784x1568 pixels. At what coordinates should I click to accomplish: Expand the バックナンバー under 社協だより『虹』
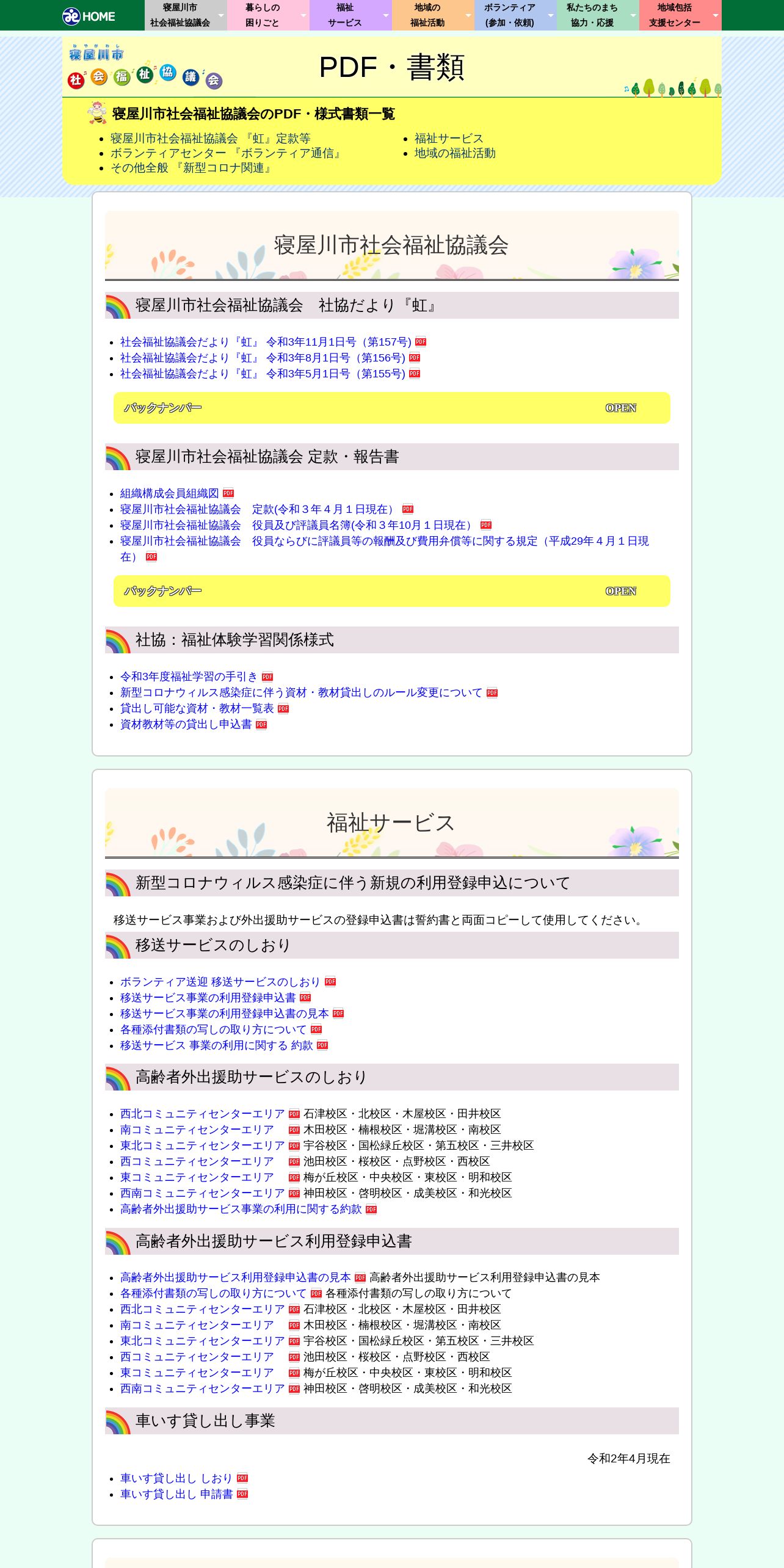(x=392, y=408)
